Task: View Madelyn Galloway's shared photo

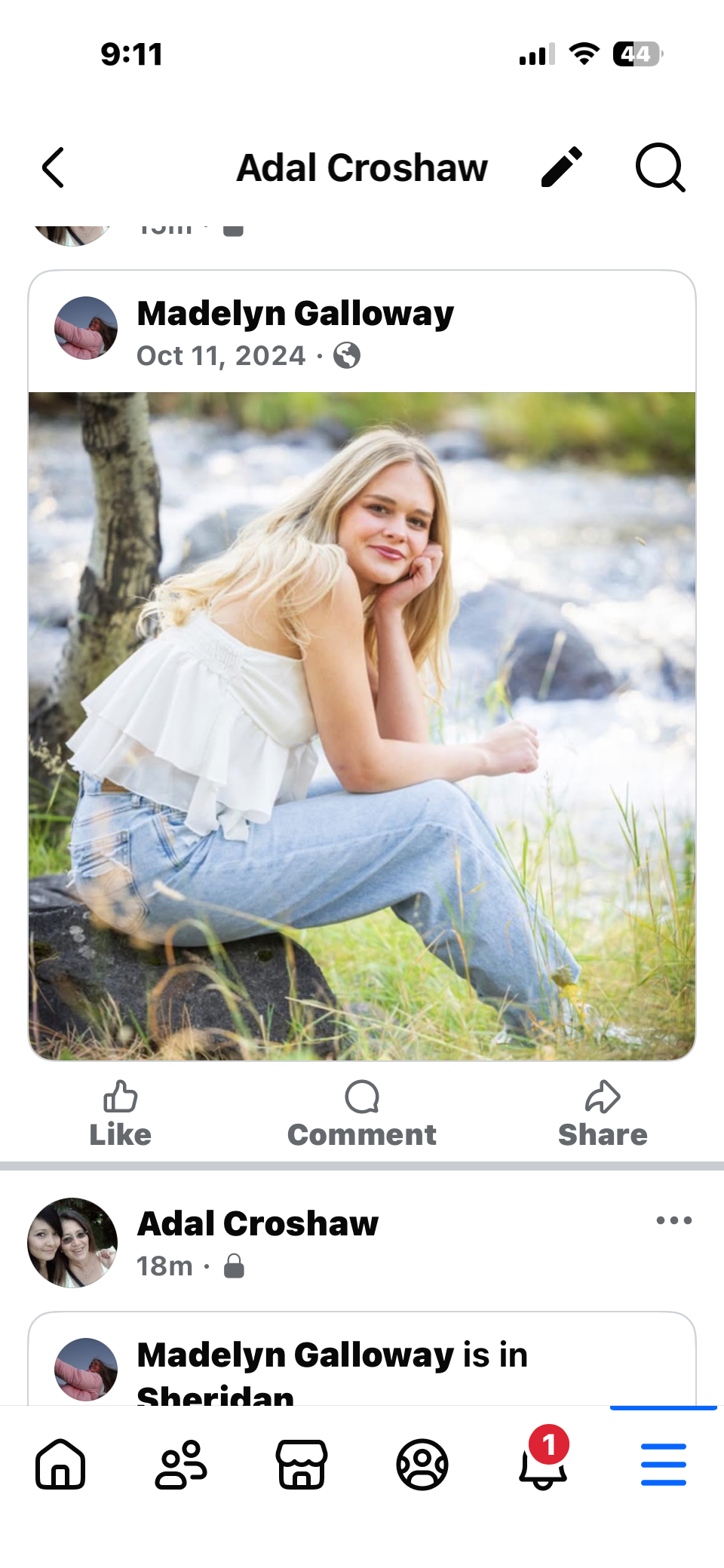Action: 362,726
